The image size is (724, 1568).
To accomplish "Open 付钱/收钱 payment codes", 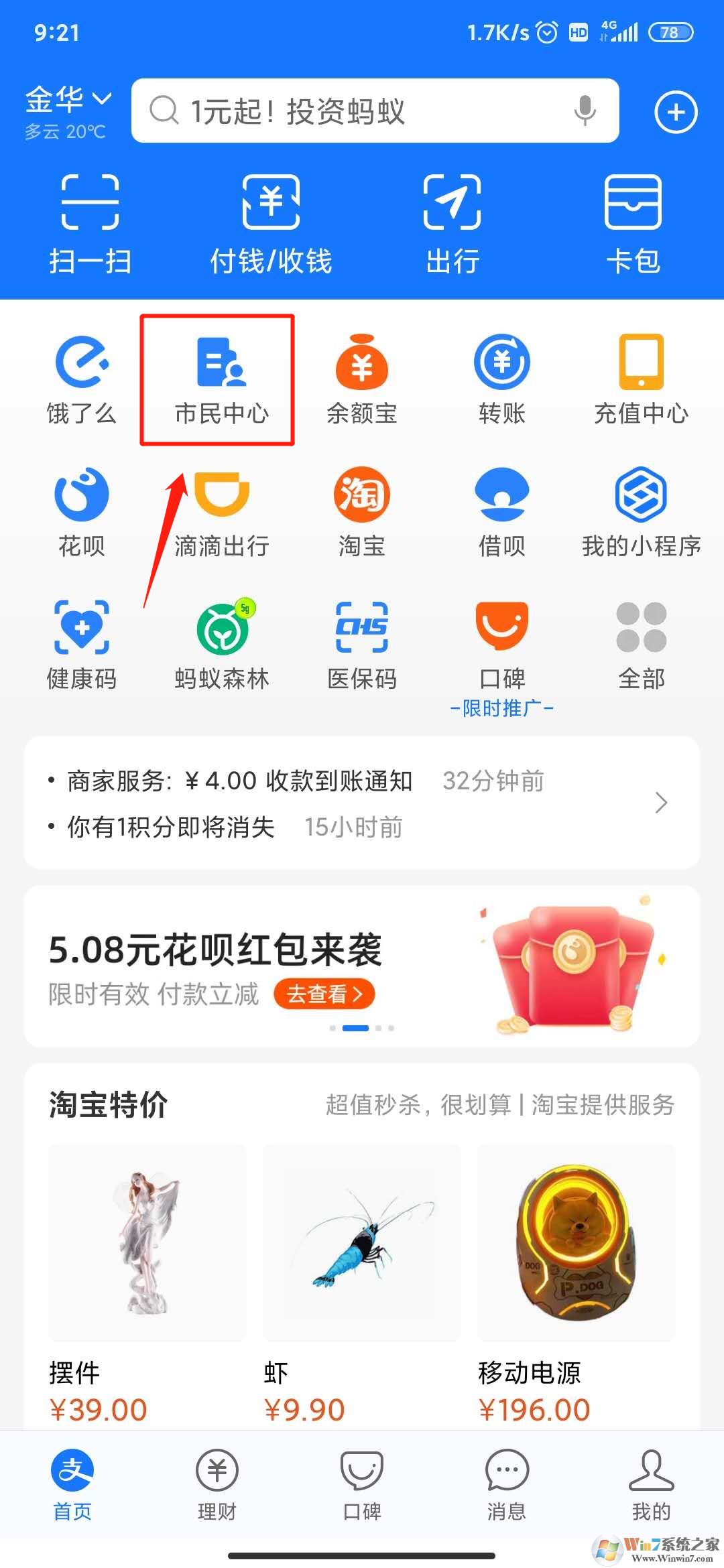I will click(269, 221).
